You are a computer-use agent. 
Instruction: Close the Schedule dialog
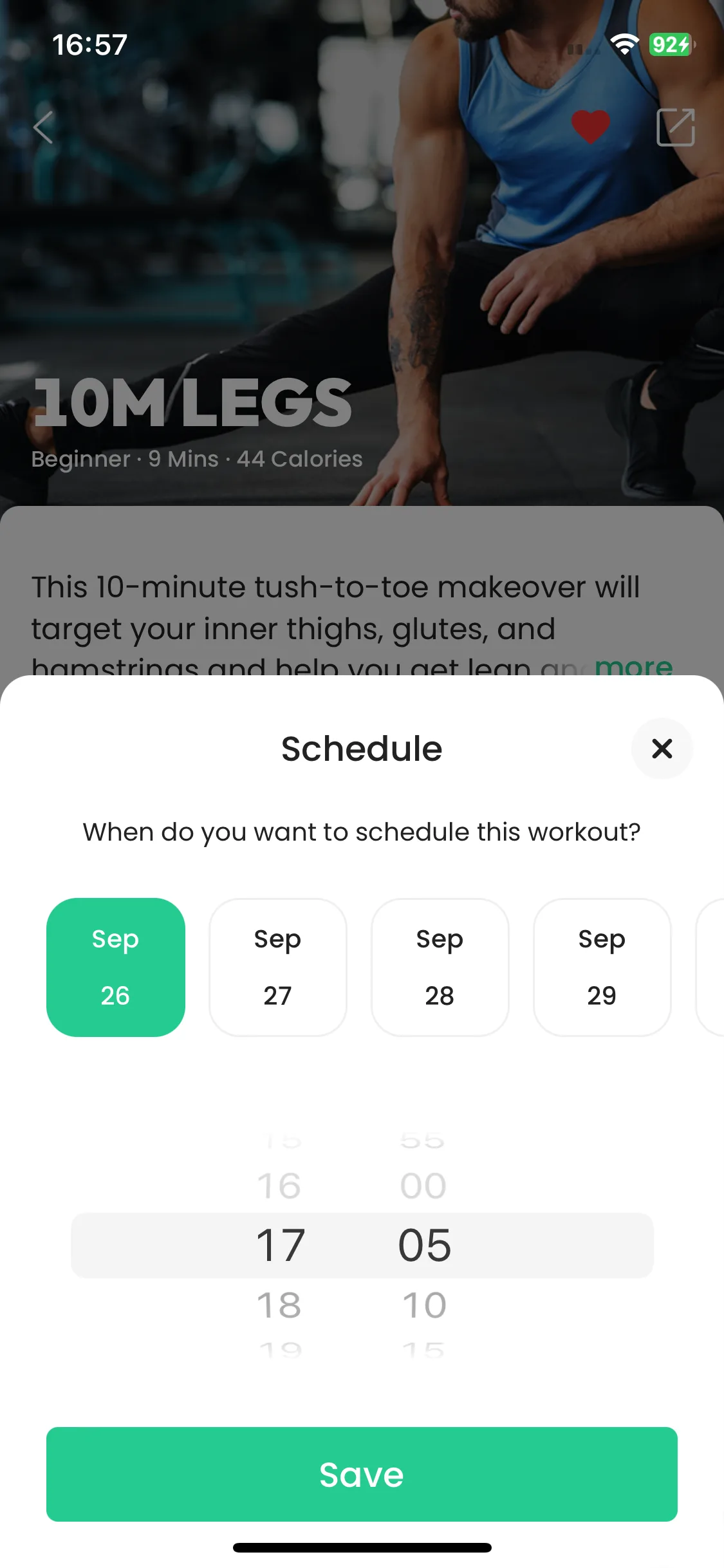662,749
